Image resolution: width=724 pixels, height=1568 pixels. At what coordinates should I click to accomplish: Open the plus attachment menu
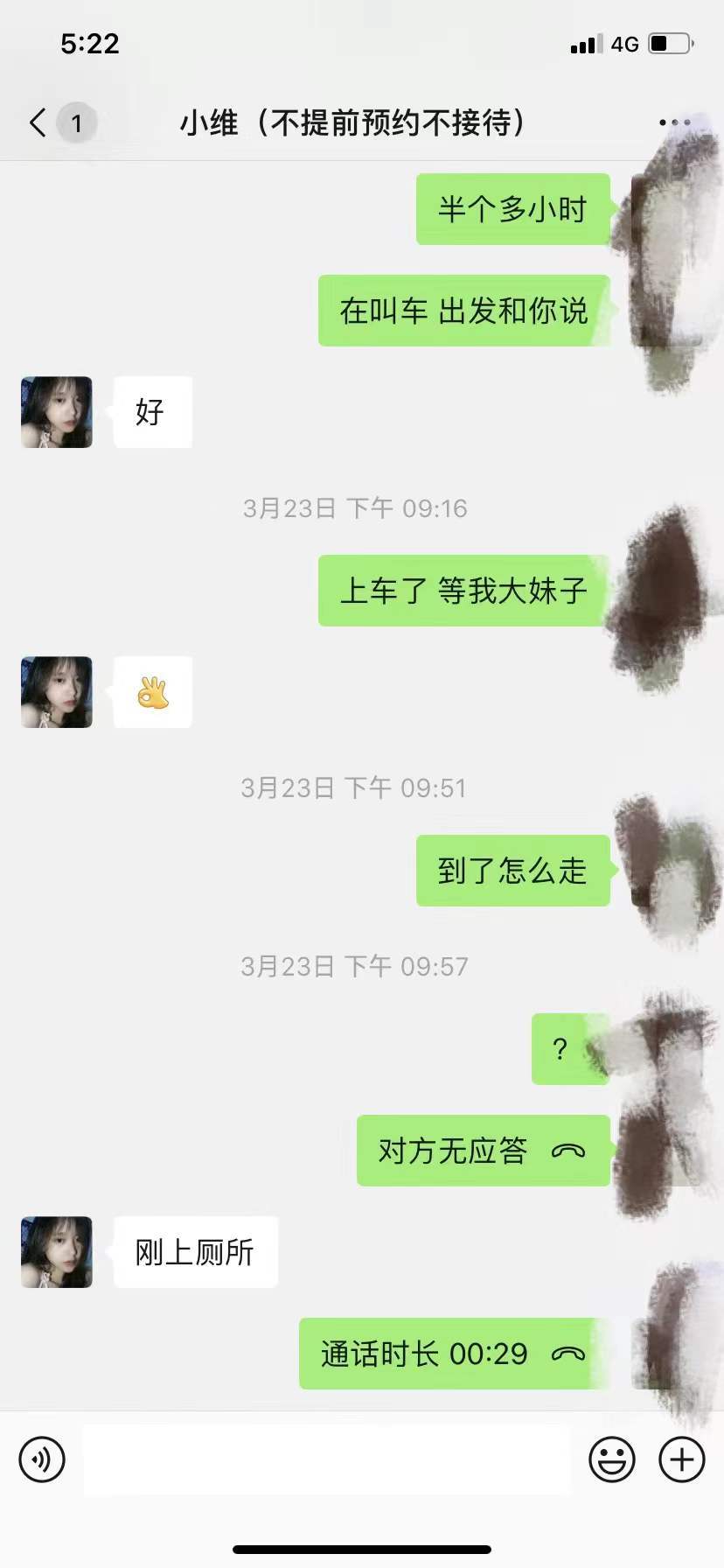tap(682, 1459)
